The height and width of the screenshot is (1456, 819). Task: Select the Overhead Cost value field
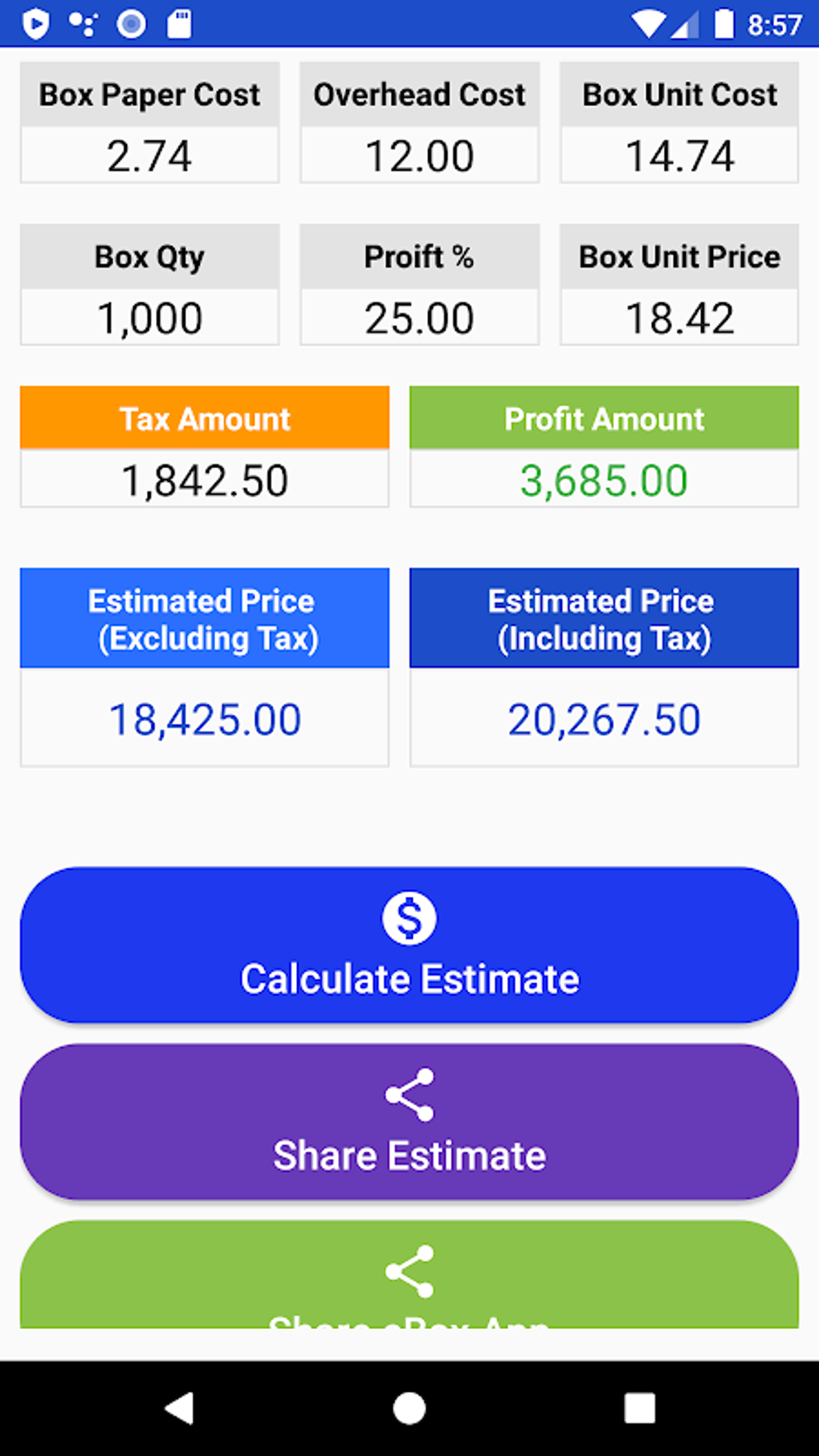[x=419, y=154]
